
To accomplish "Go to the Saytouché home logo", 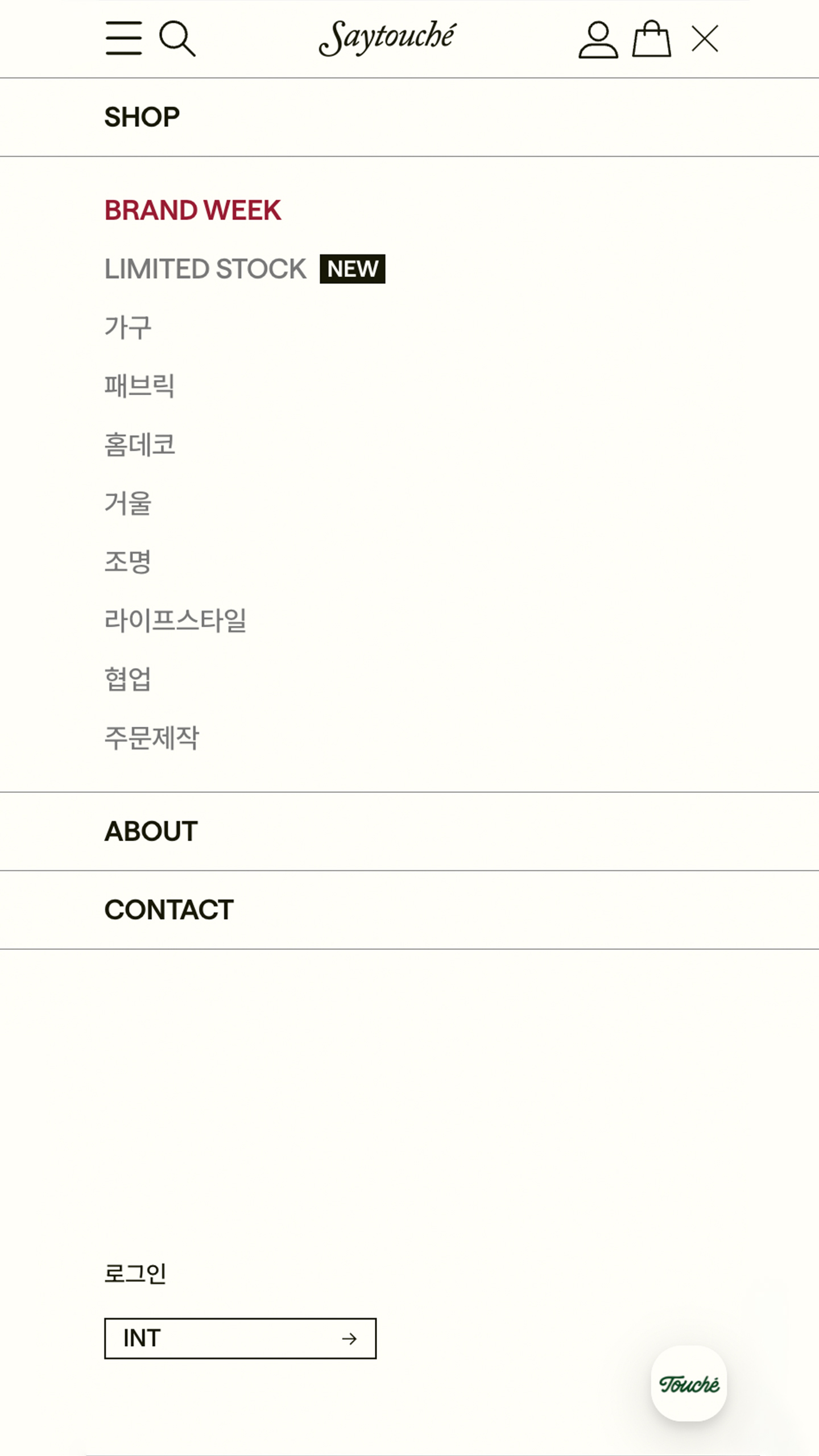I will pyautogui.click(x=387, y=38).
